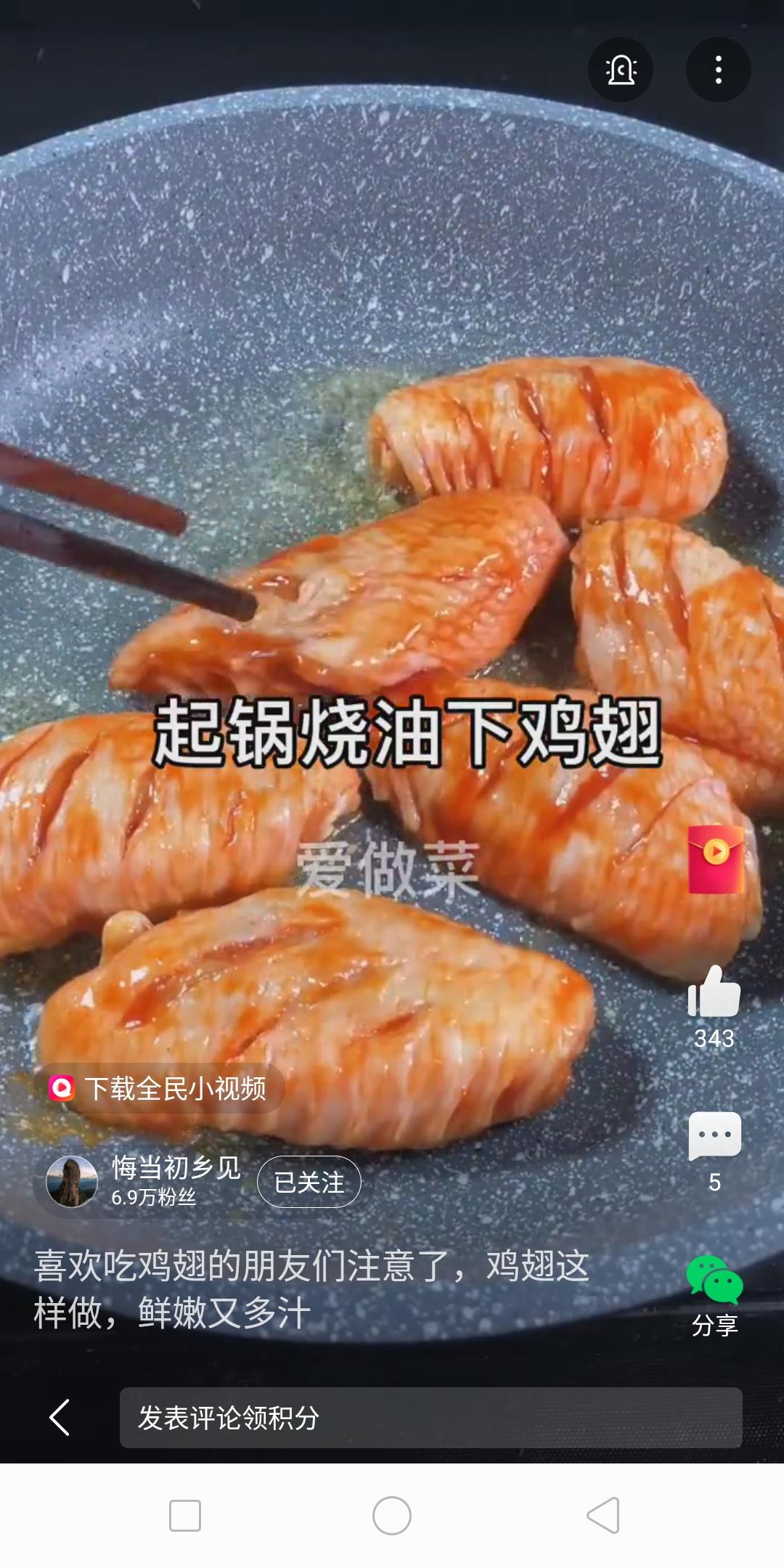Report this video via the alarm icon
Viewport: 784px width, 1568px height.
pos(621,70)
